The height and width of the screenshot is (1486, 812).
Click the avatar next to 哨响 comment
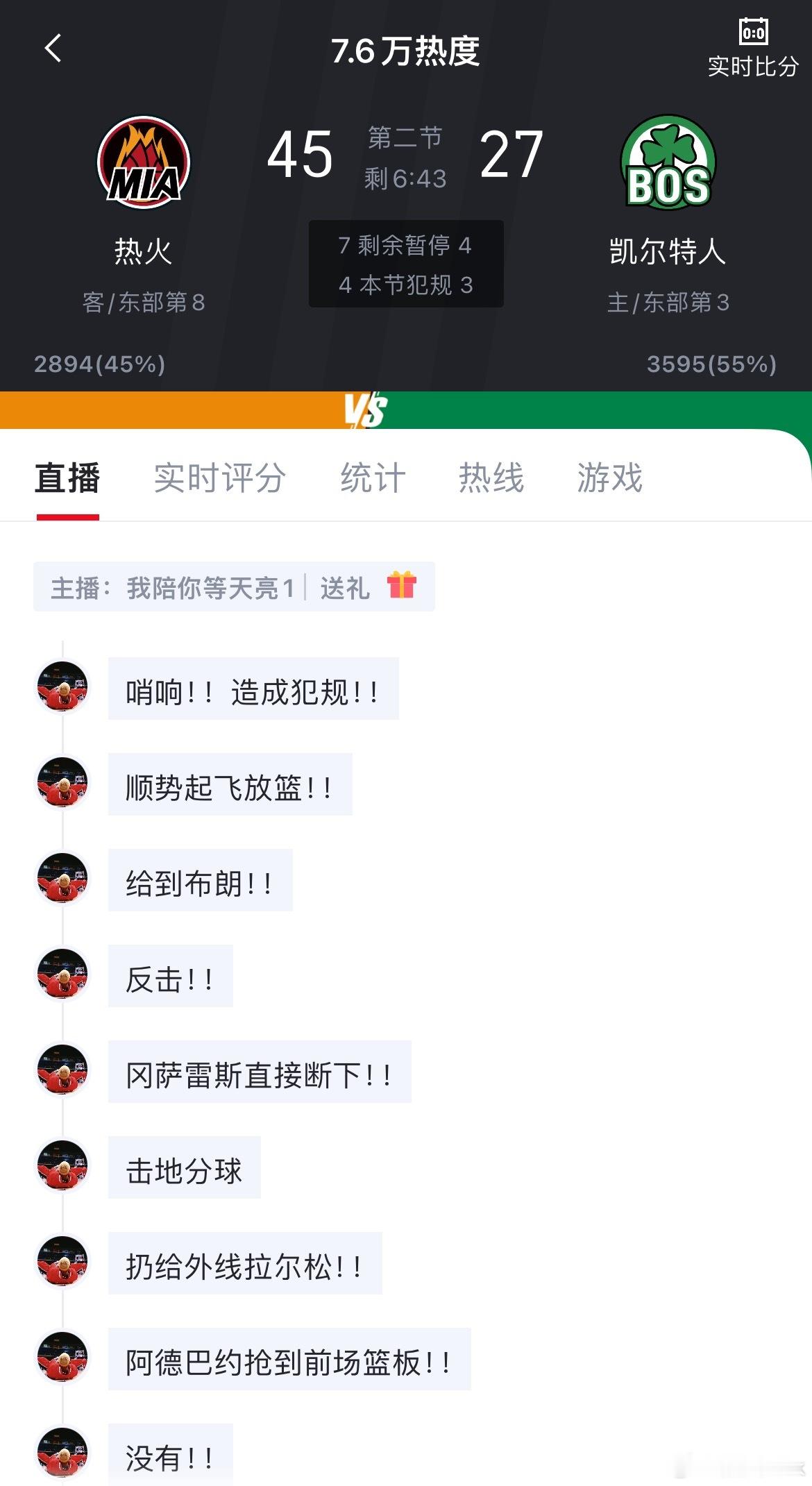[x=62, y=687]
